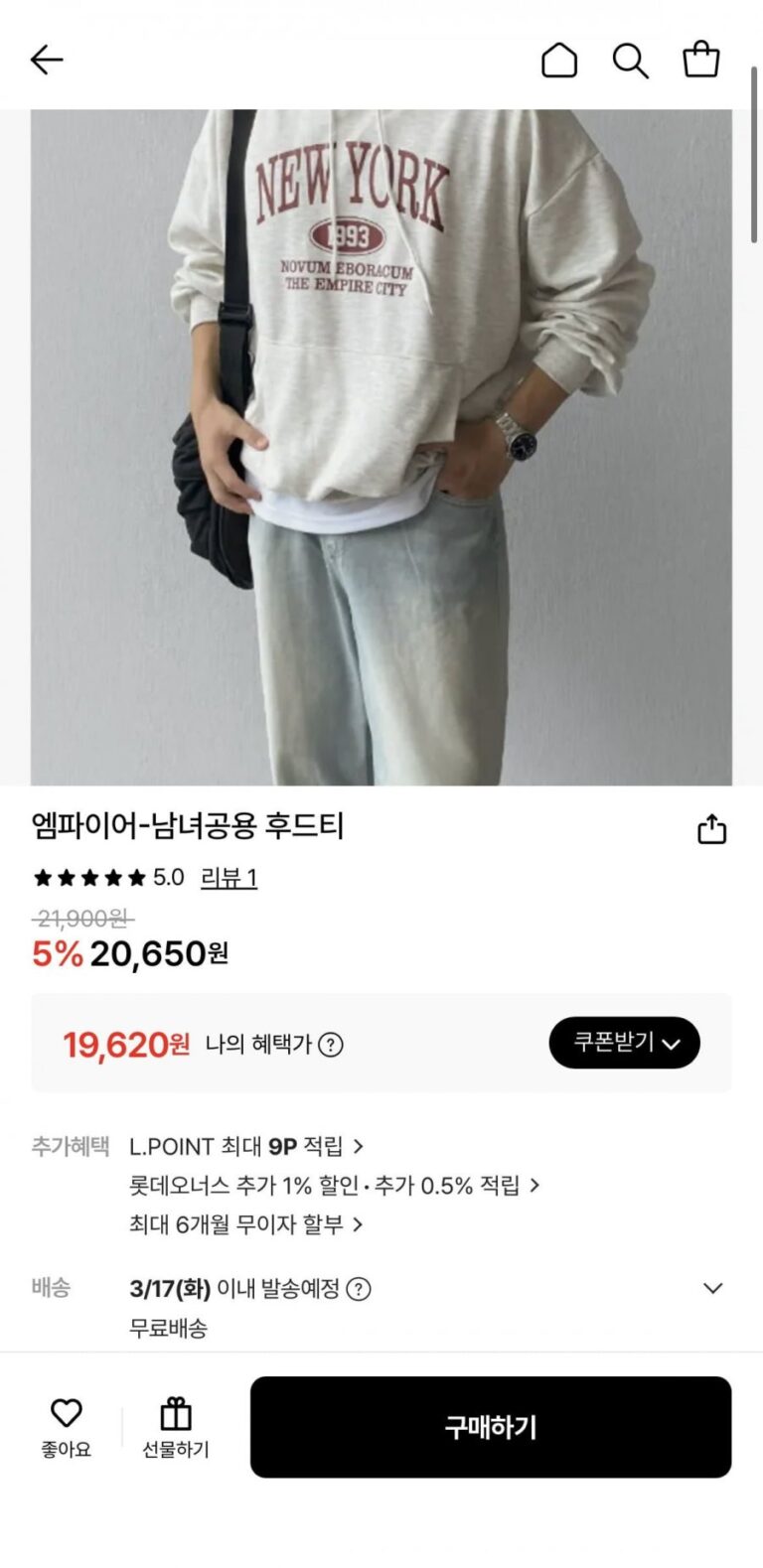The height and width of the screenshot is (1568, 763).
Task: Open L.POINT 최대 9P 적립 details
Action: [x=246, y=1147]
